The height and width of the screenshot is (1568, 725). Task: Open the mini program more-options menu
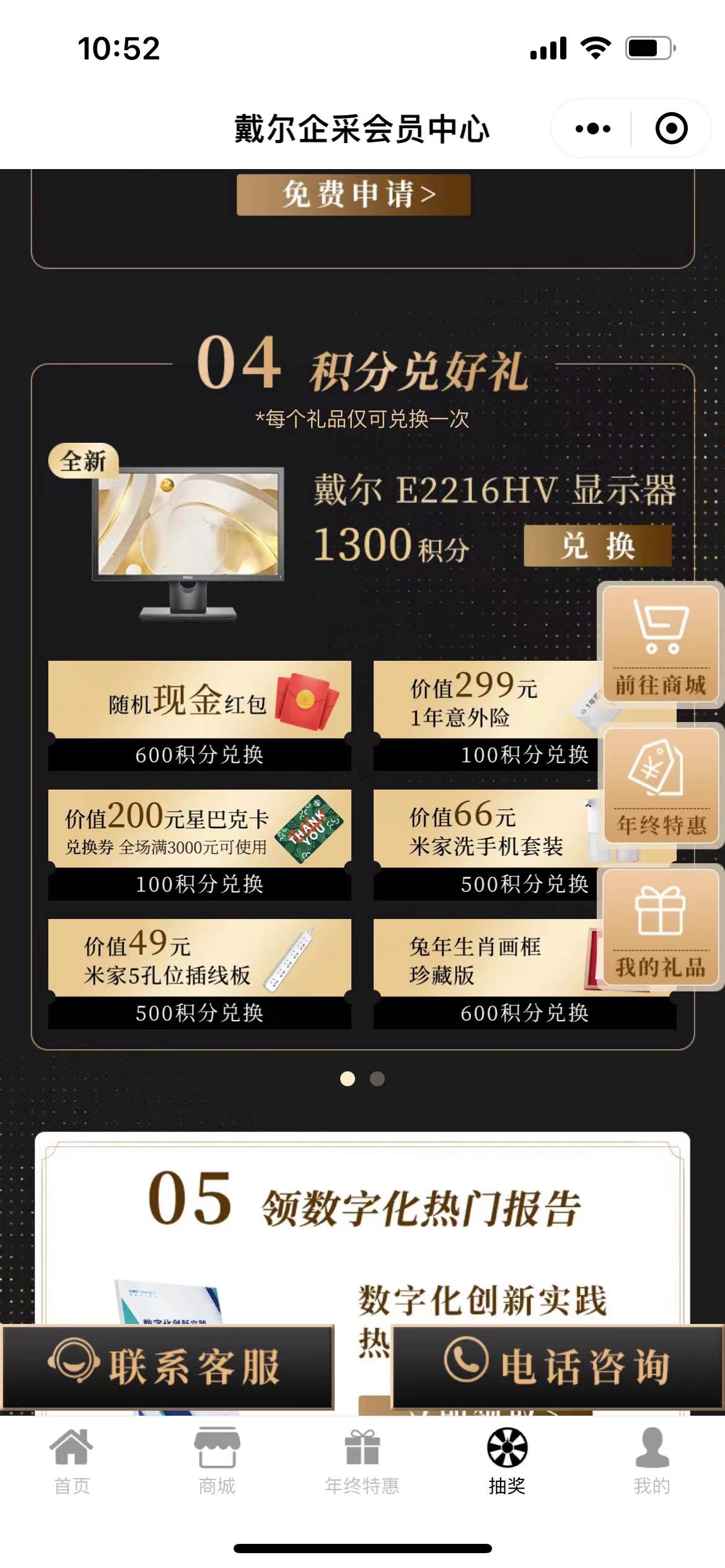coord(592,129)
